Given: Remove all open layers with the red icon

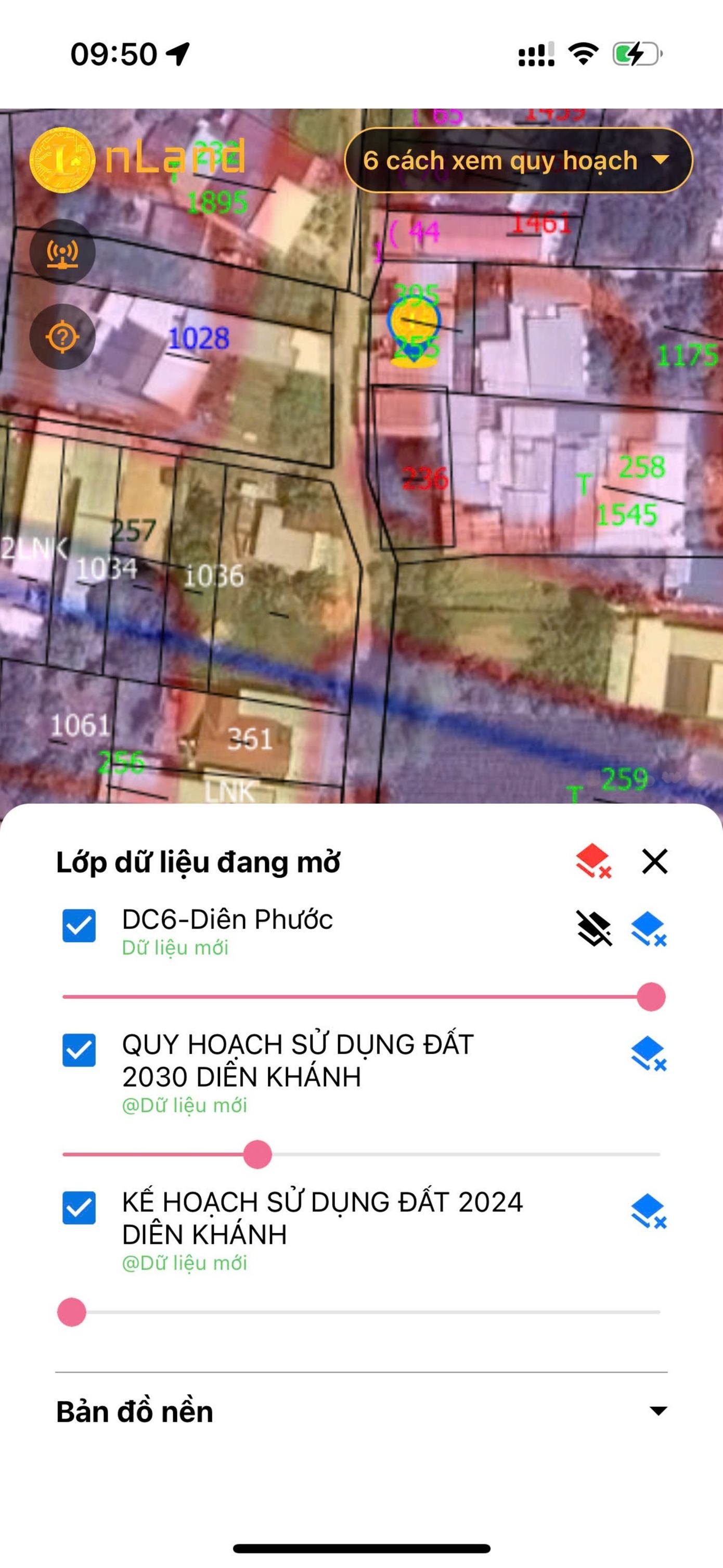Looking at the screenshot, I should pyautogui.click(x=593, y=862).
